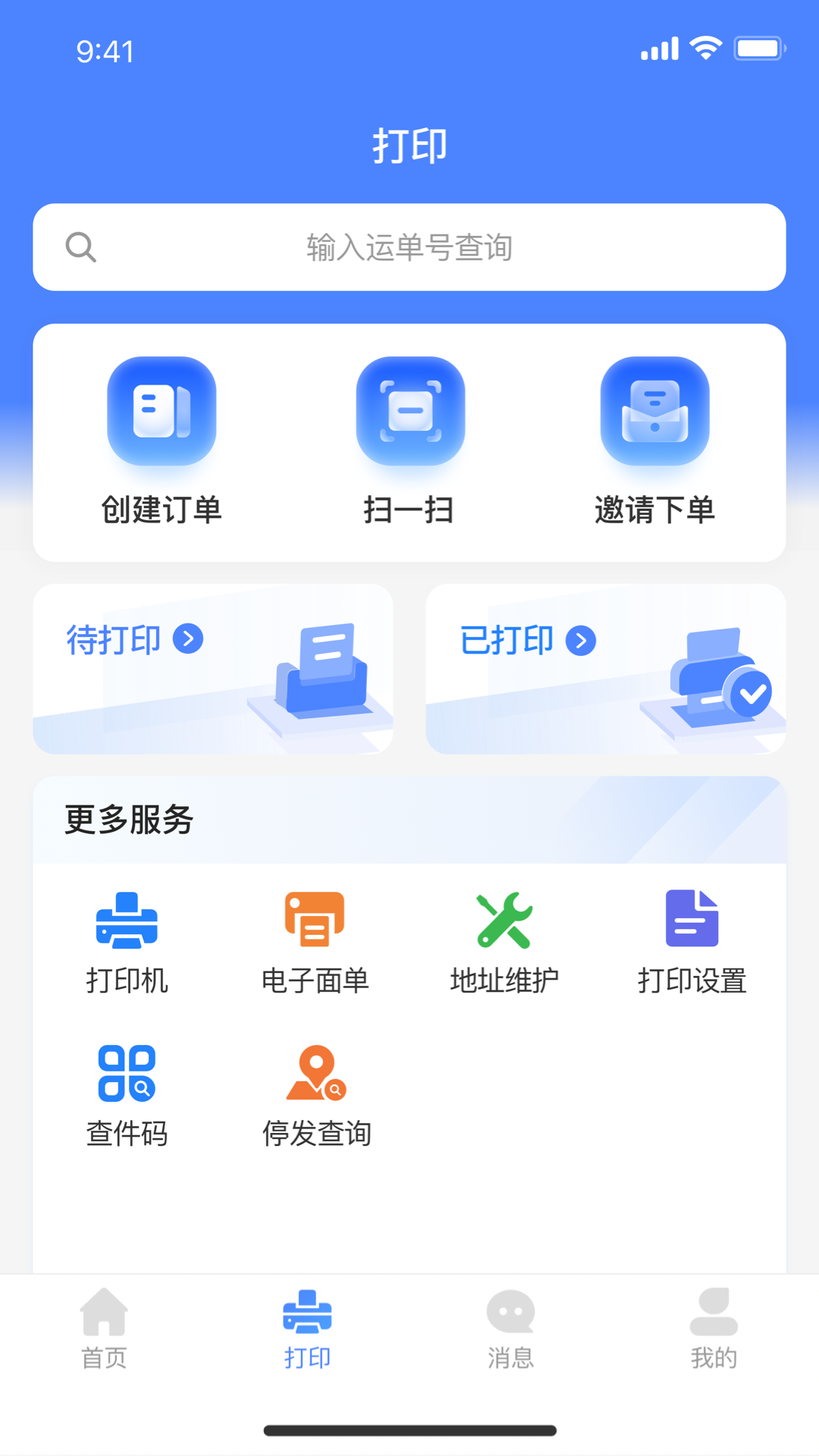Open the 待打印 pending prints card

click(213, 670)
